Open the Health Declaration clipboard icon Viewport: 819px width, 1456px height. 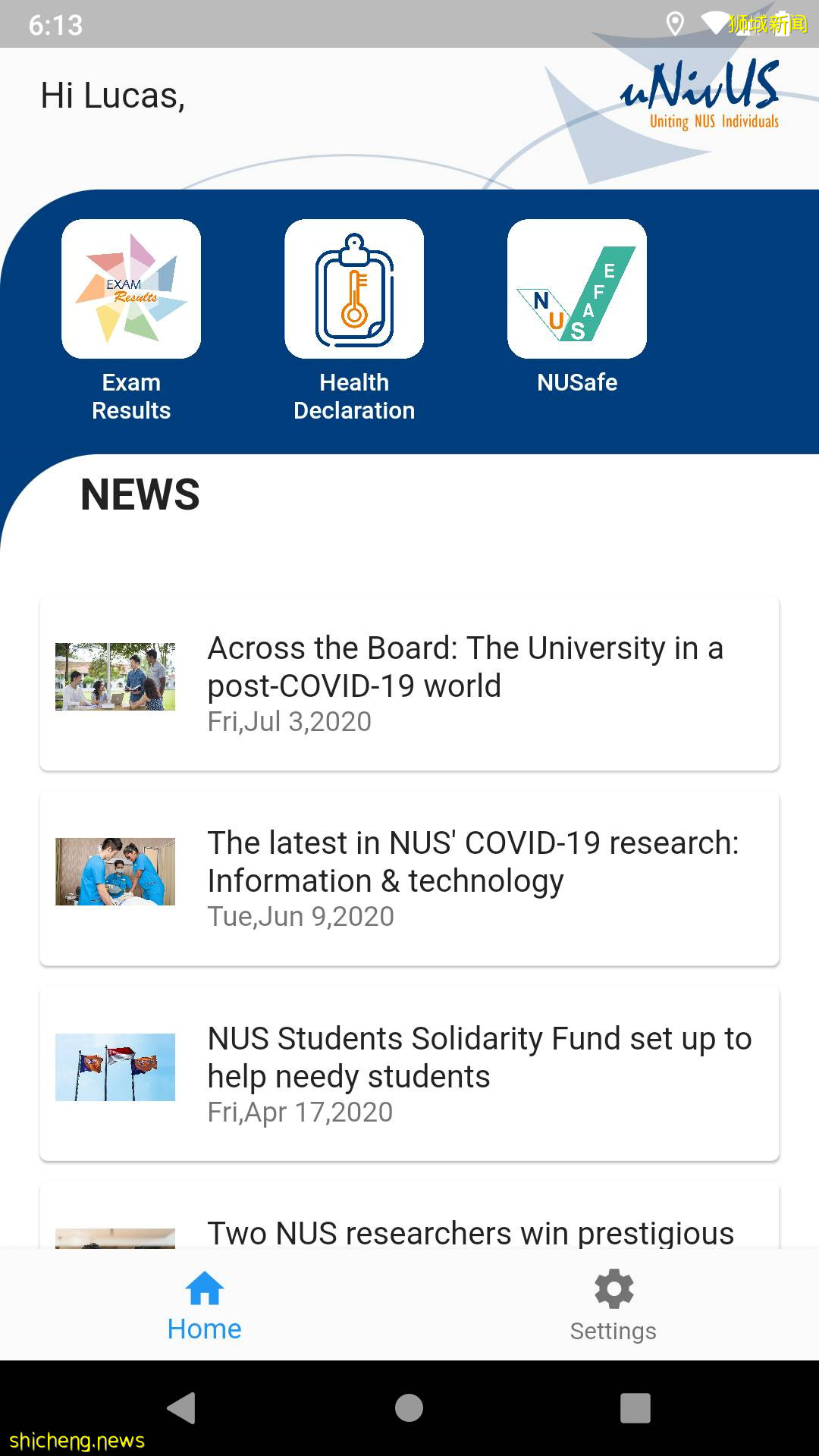[355, 288]
